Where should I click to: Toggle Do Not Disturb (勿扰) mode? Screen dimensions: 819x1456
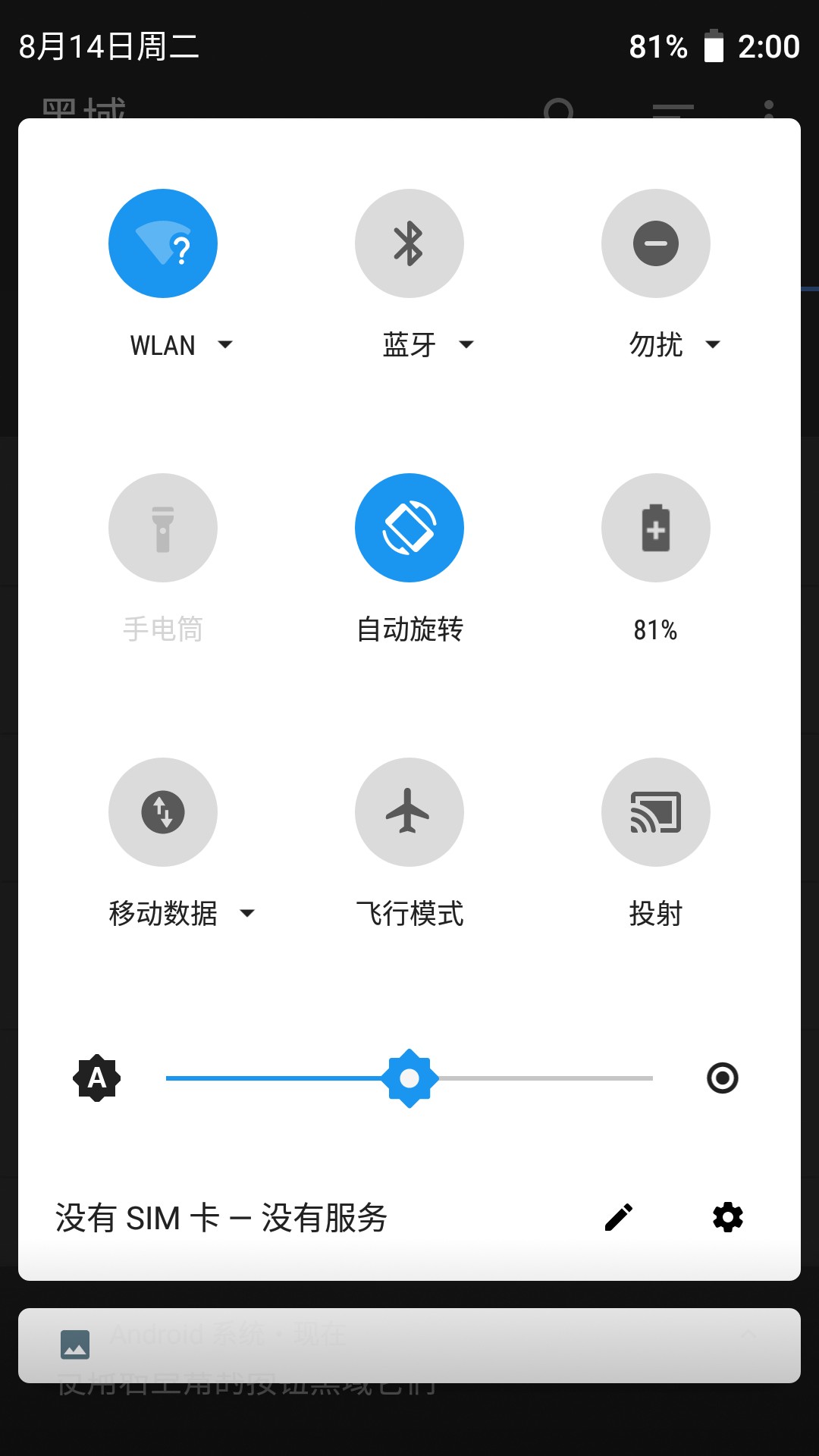click(656, 243)
